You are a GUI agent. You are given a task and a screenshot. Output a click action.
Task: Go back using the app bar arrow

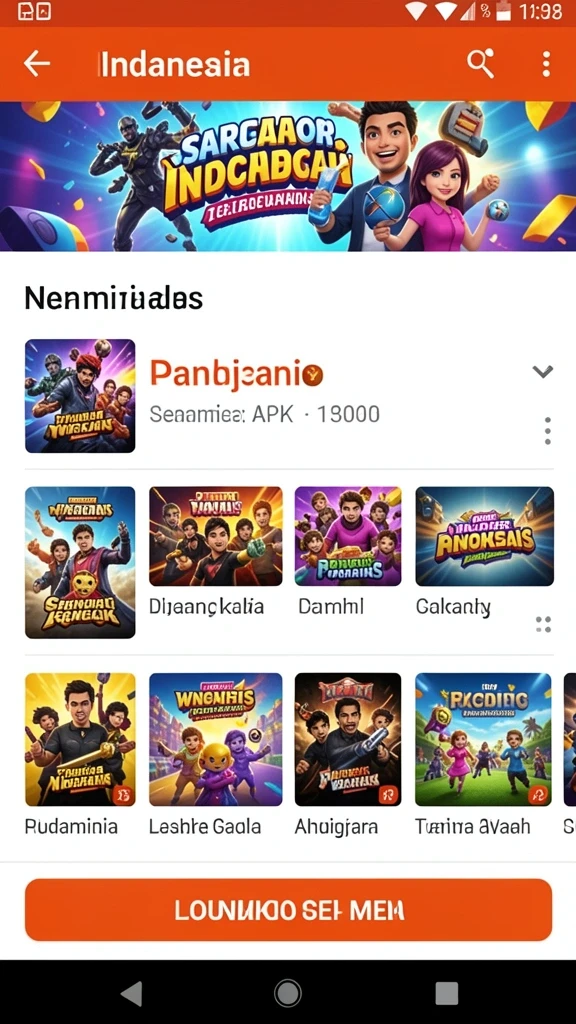37,64
